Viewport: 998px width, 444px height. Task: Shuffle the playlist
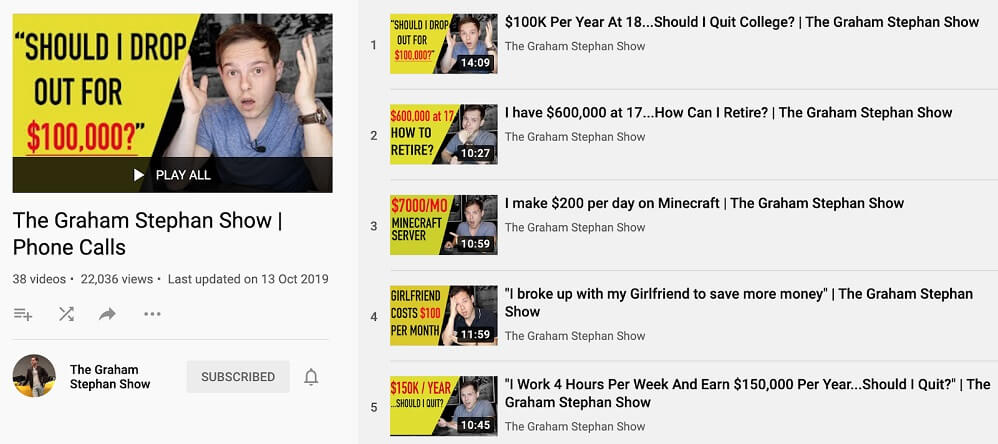click(x=66, y=314)
